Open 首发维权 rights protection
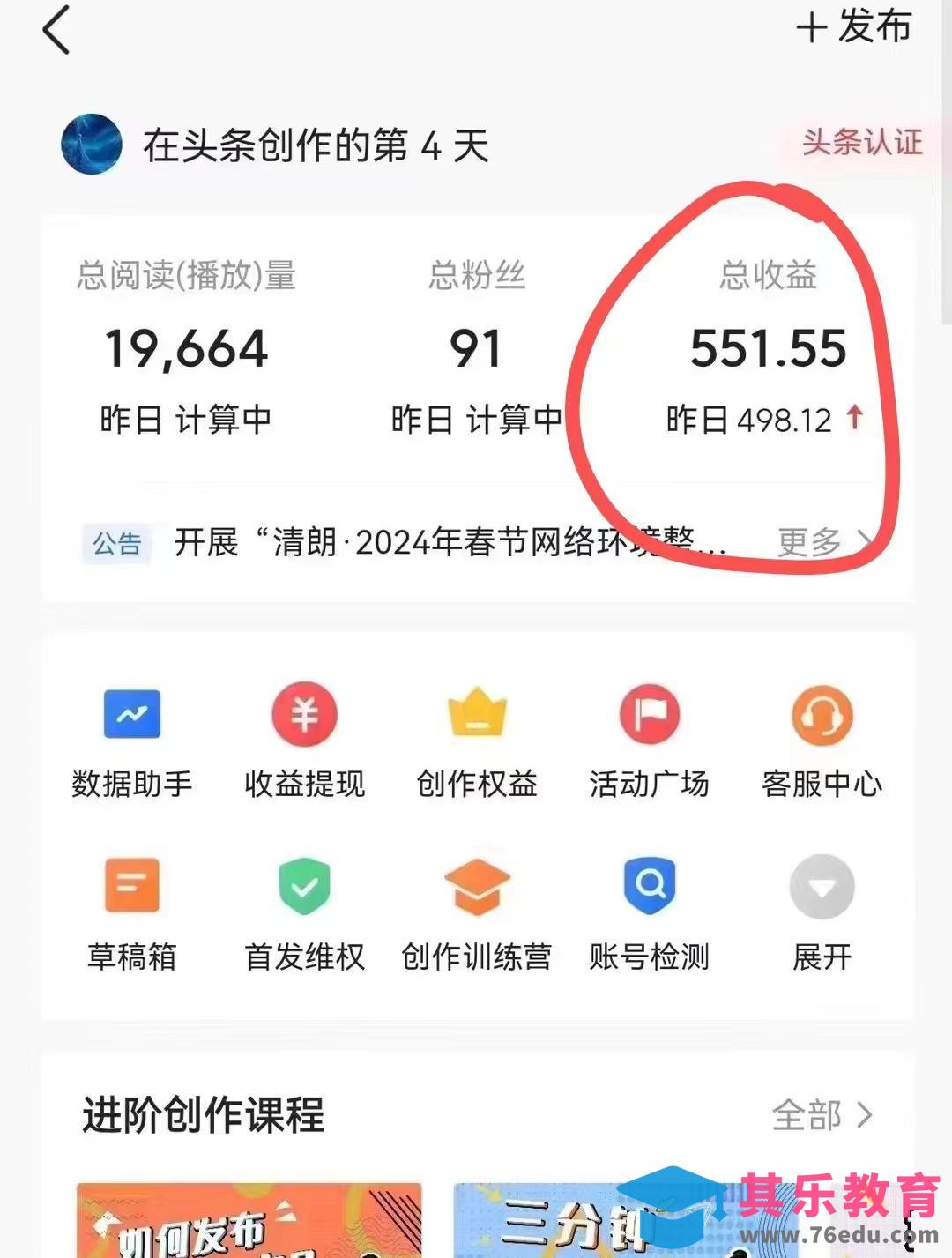 304,912
